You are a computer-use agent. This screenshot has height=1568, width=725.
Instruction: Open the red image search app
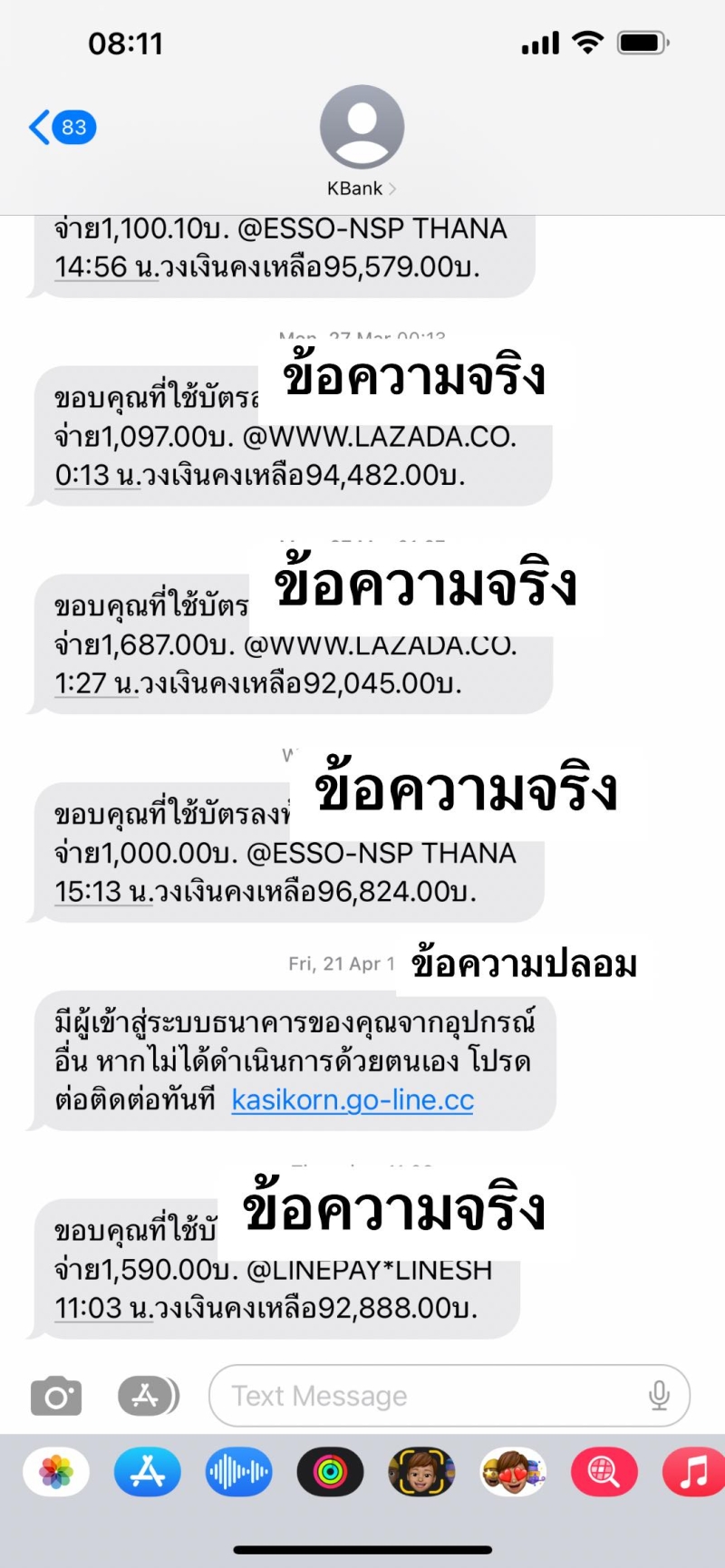click(x=604, y=1473)
